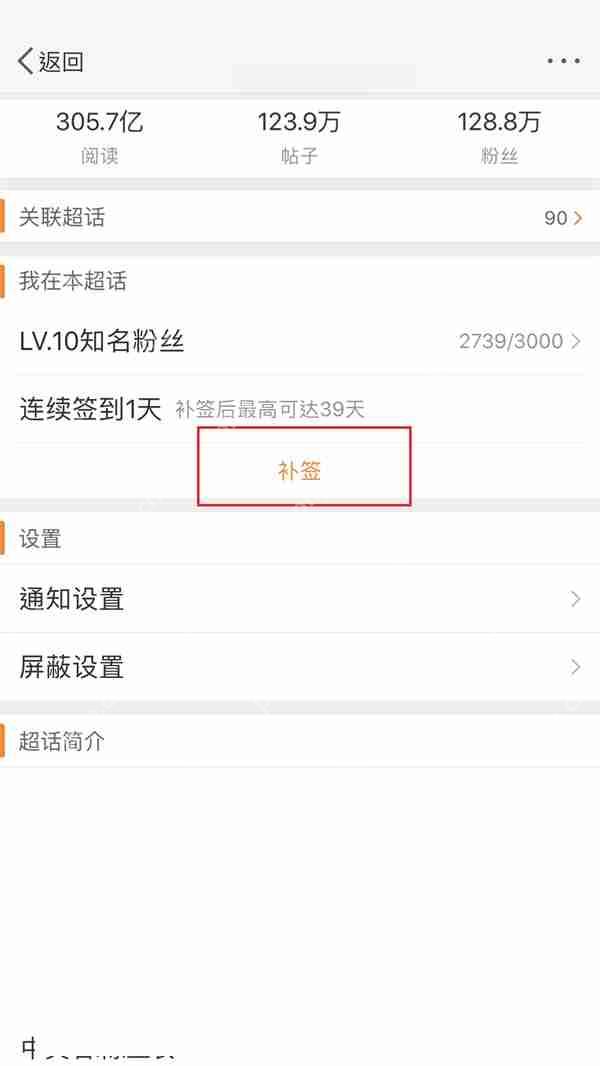Go back using the 返回 button
The height and width of the screenshot is (1066, 600).
[50, 61]
